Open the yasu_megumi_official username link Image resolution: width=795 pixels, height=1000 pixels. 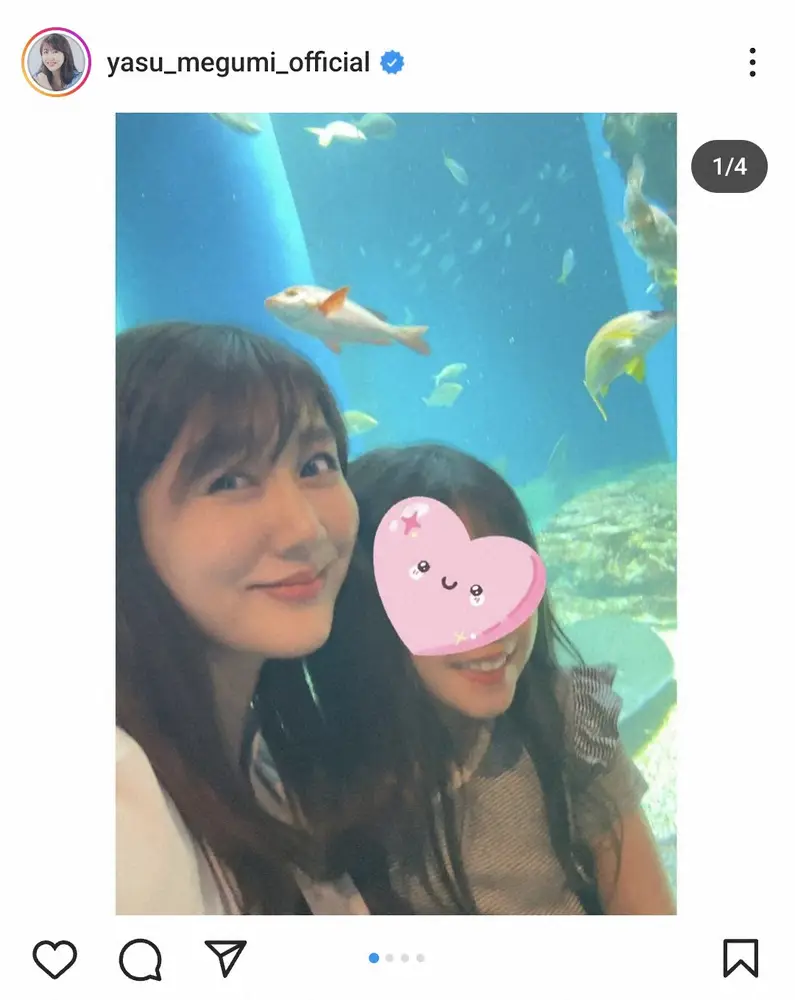click(x=238, y=63)
